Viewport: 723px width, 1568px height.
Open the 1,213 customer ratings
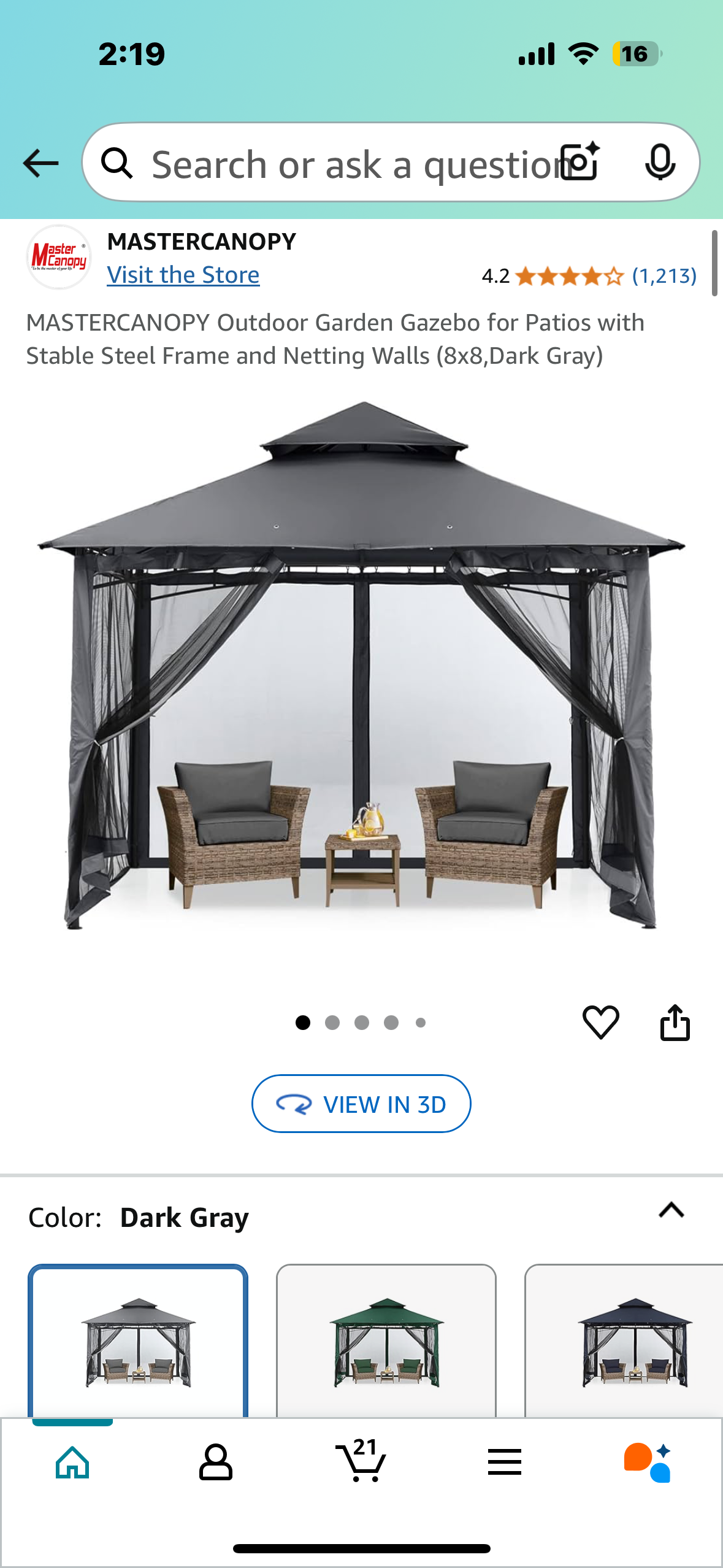(x=664, y=276)
